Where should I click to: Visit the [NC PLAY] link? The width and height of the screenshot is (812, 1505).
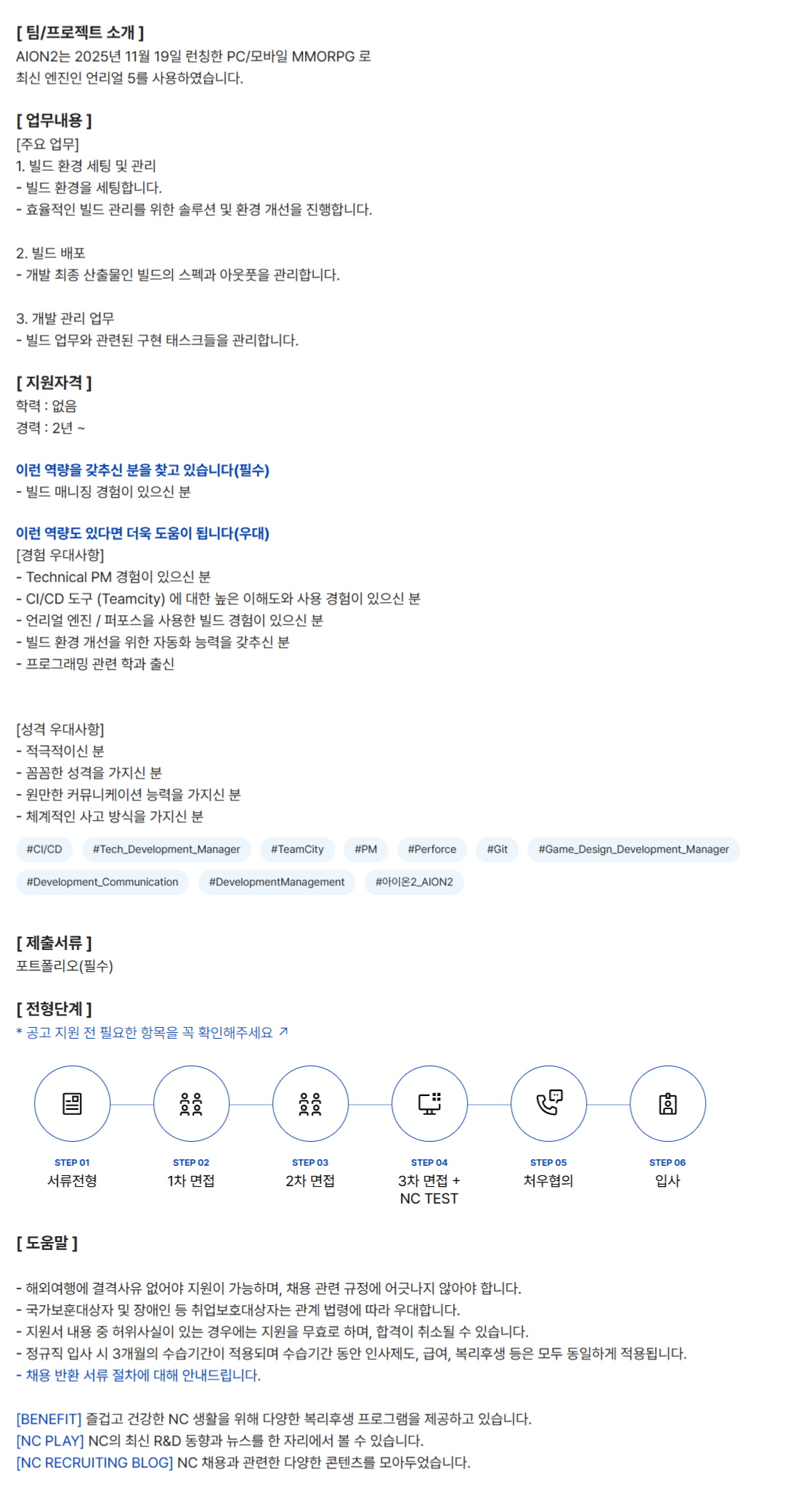pos(50,1440)
